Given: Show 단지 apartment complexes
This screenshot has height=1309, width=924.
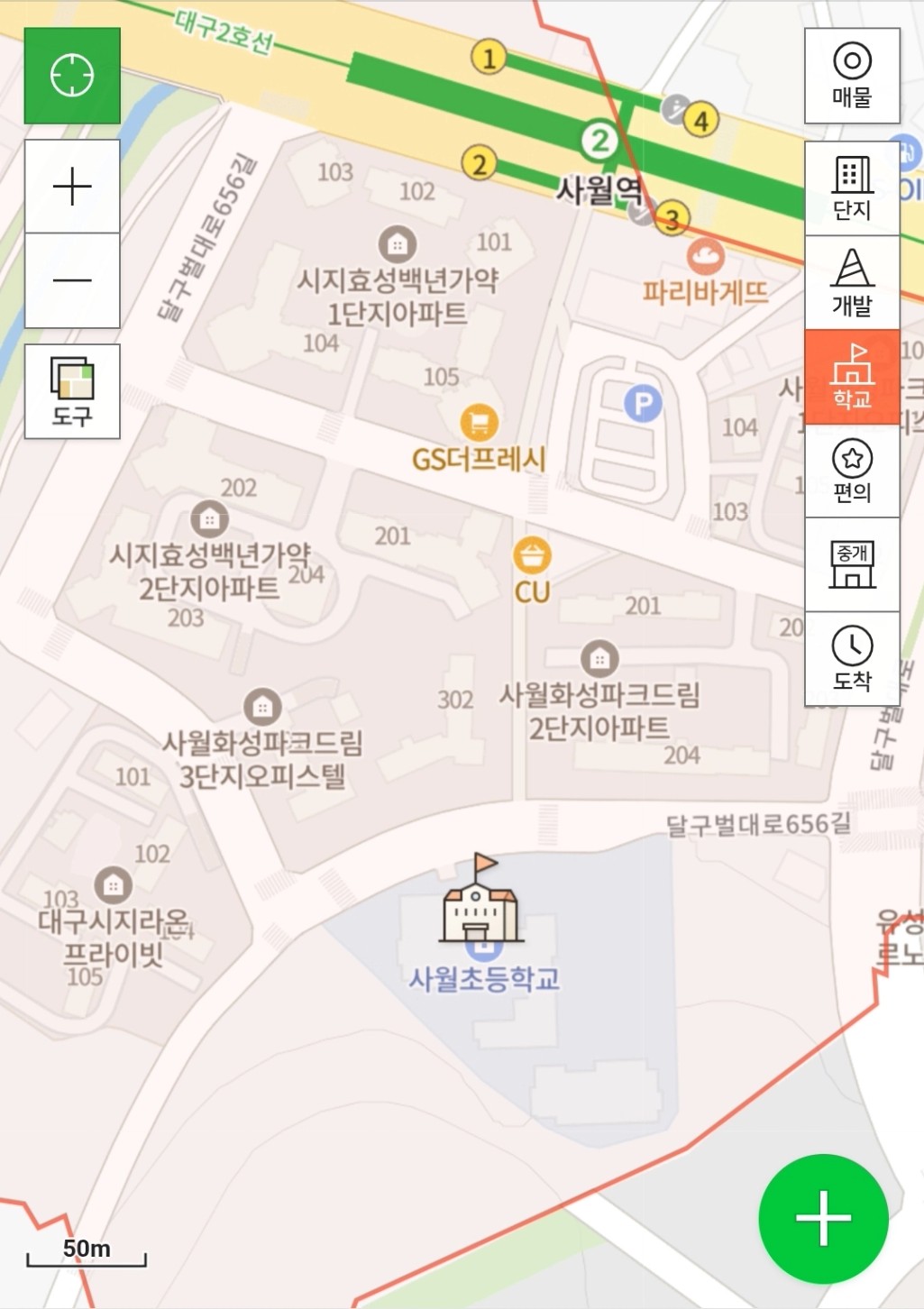Looking at the screenshot, I should (x=852, y=188).
